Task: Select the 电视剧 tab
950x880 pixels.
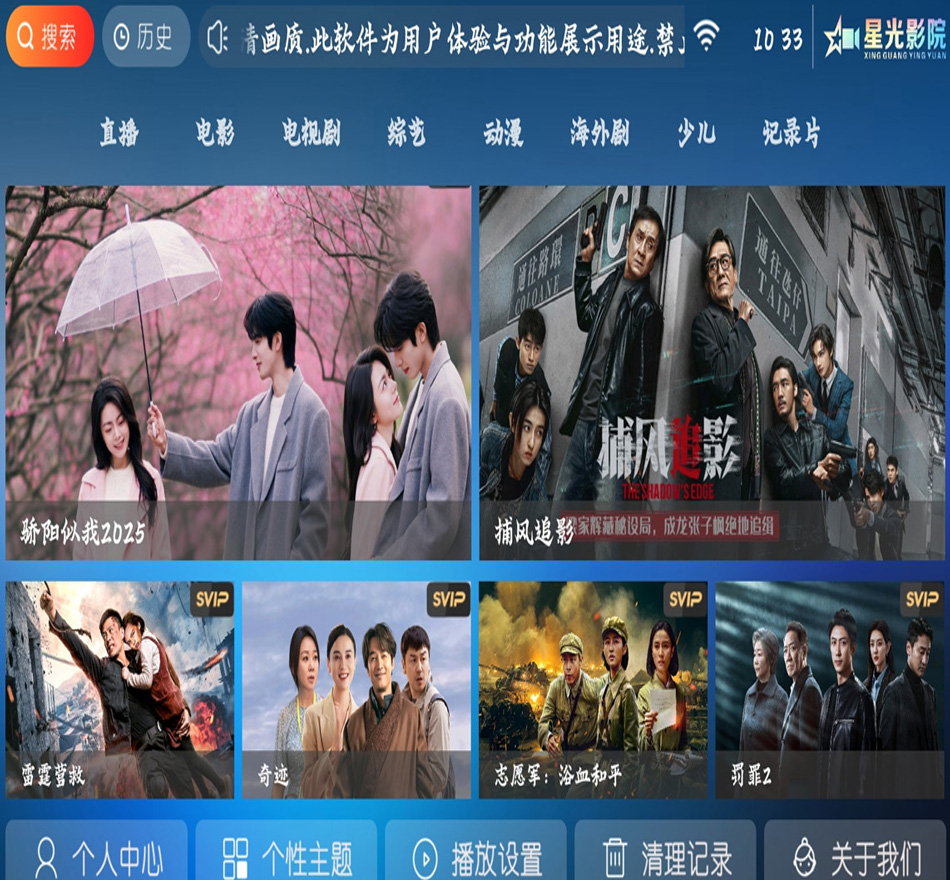Action: tap(310, 132)
